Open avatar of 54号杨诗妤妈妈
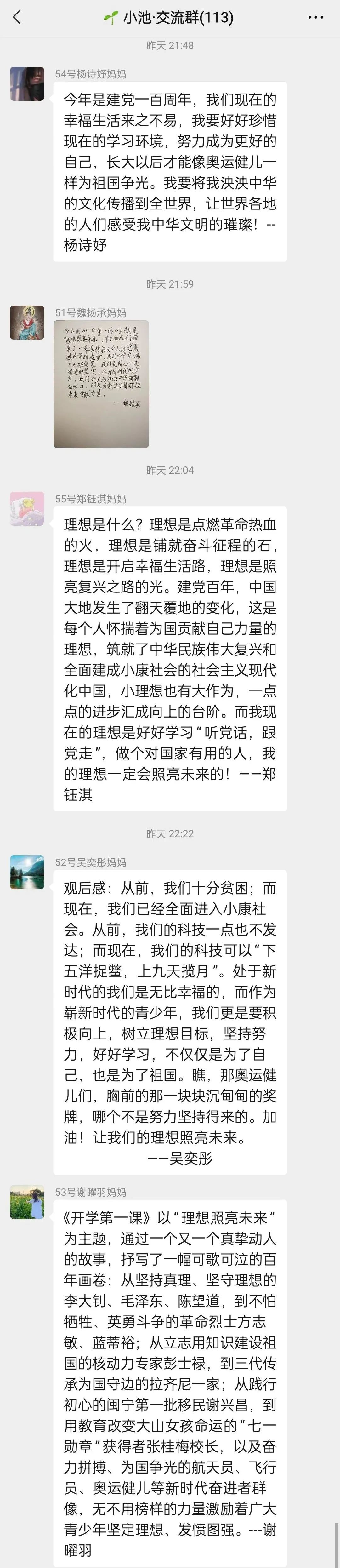 [27, 84]
